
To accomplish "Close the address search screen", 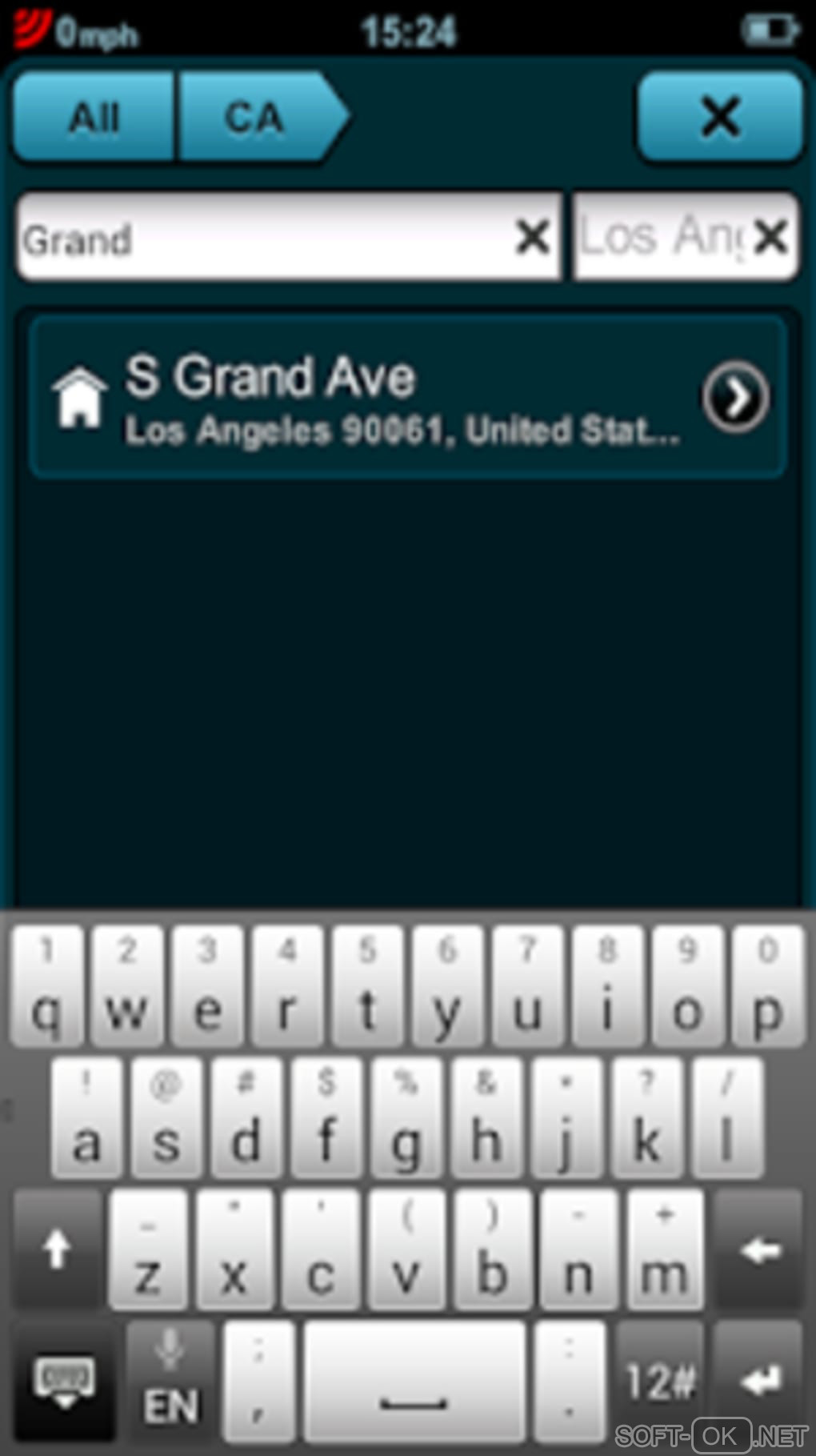I will pyautogui.click(x=719, y=118).
